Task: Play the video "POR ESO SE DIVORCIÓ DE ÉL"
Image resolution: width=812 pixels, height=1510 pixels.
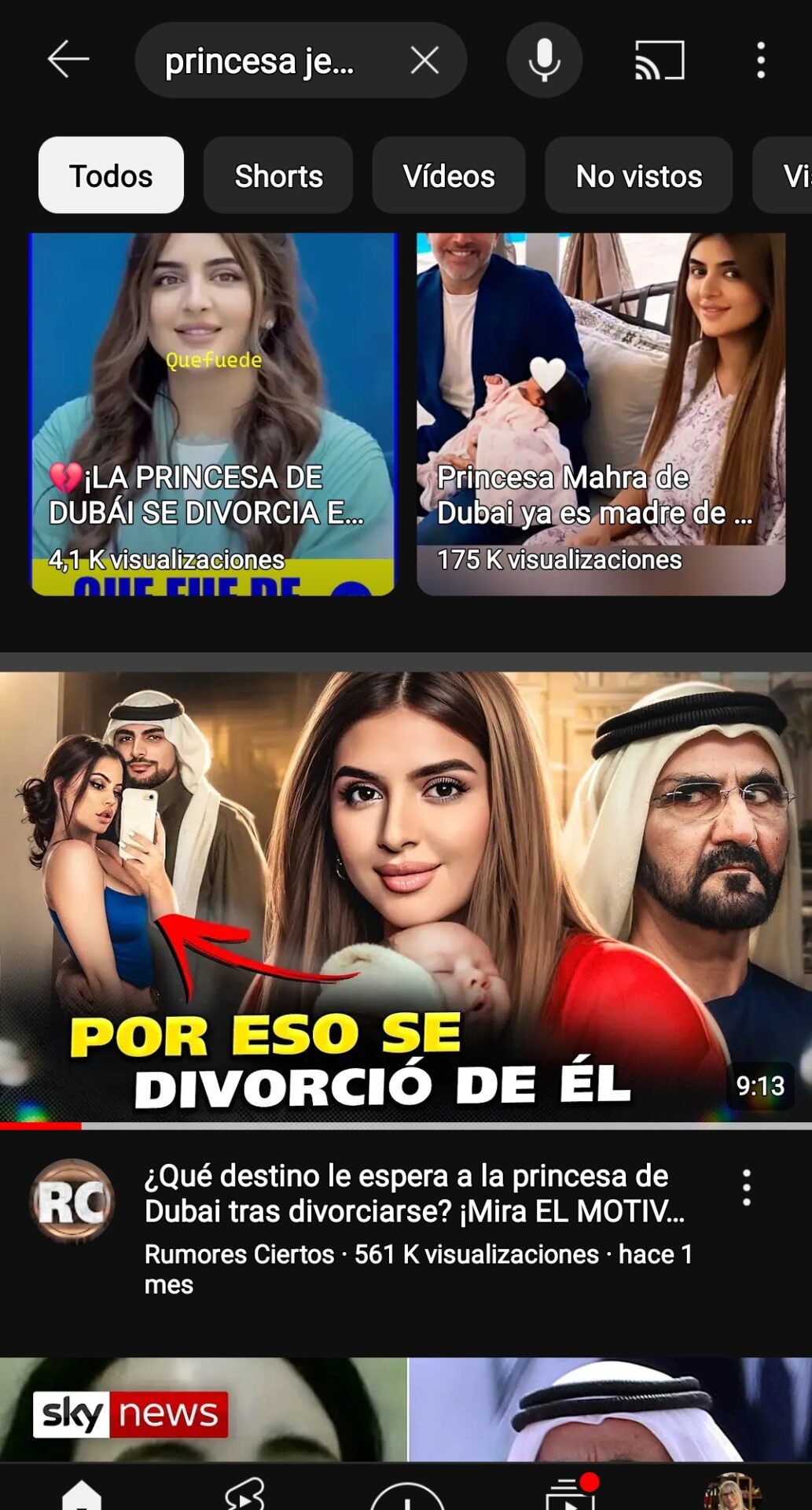Action: [406, 897]
